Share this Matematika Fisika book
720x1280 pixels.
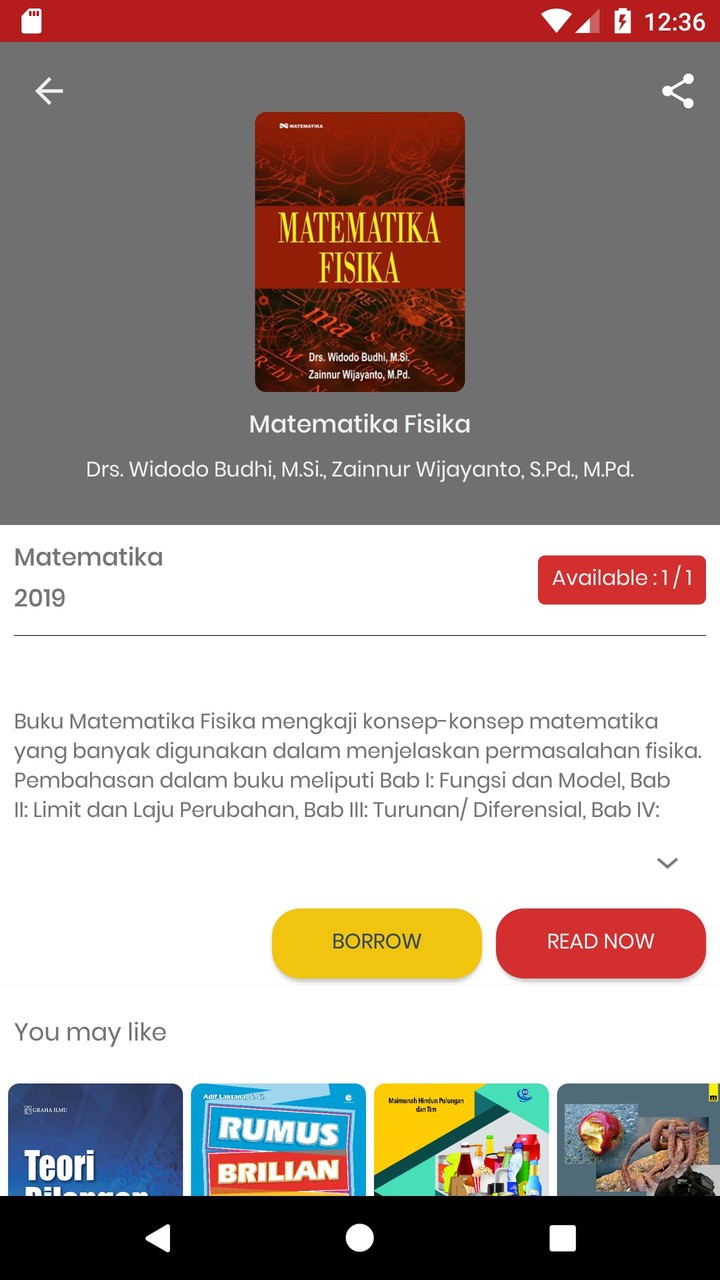point(677,91)
